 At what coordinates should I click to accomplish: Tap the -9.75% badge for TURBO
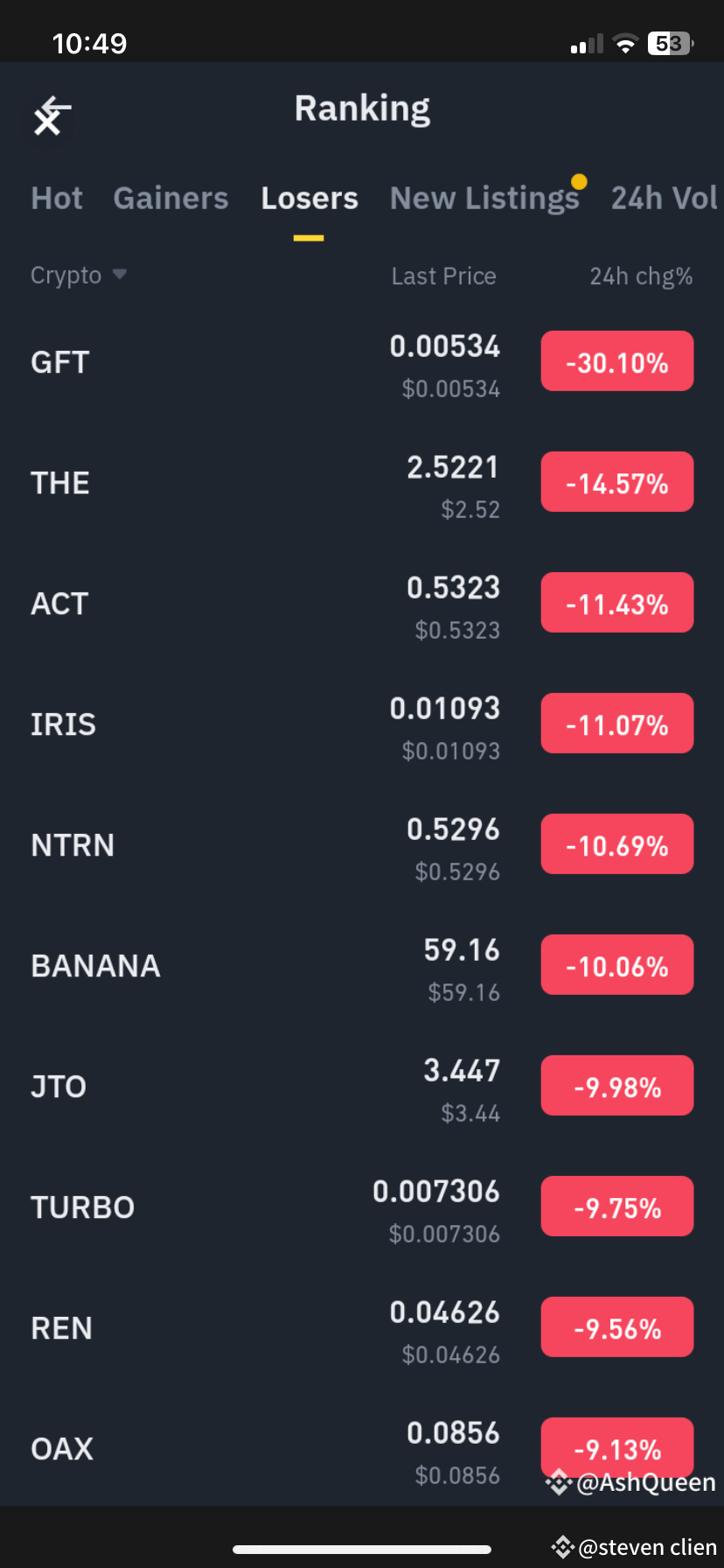616,1206
